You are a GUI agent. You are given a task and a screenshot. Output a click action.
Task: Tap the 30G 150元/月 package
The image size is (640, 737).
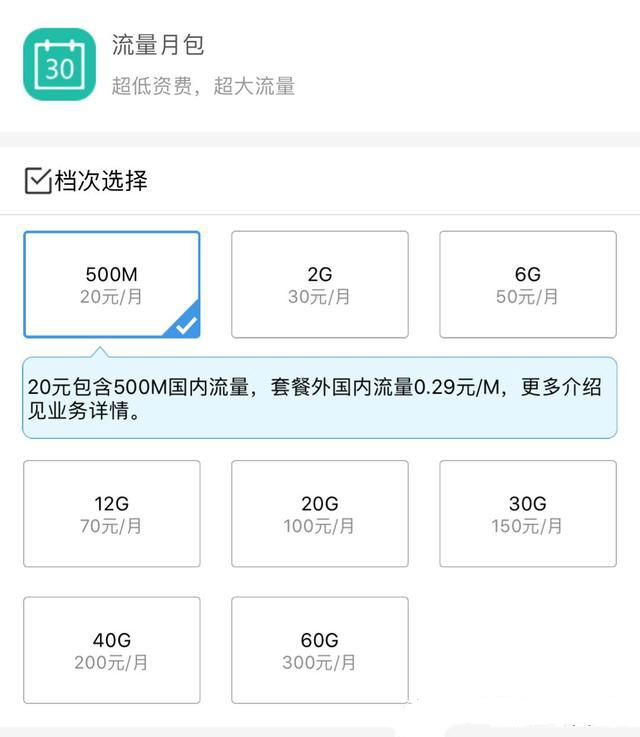[528, 514]
